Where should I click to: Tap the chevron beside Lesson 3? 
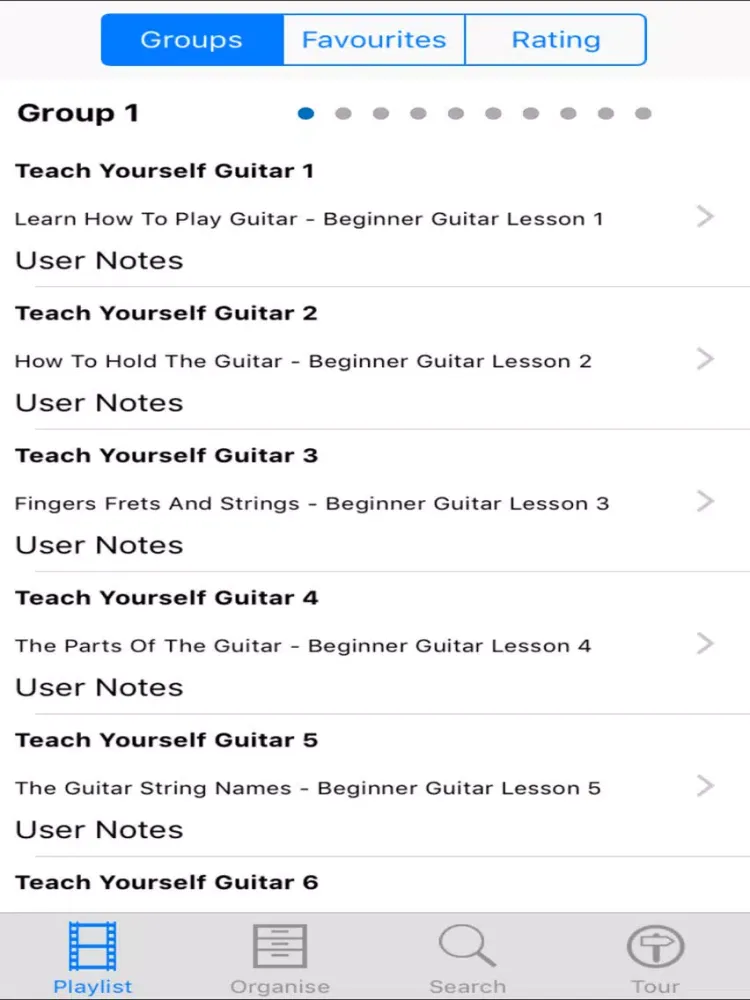pyautogui.click(x=706, y=501)
